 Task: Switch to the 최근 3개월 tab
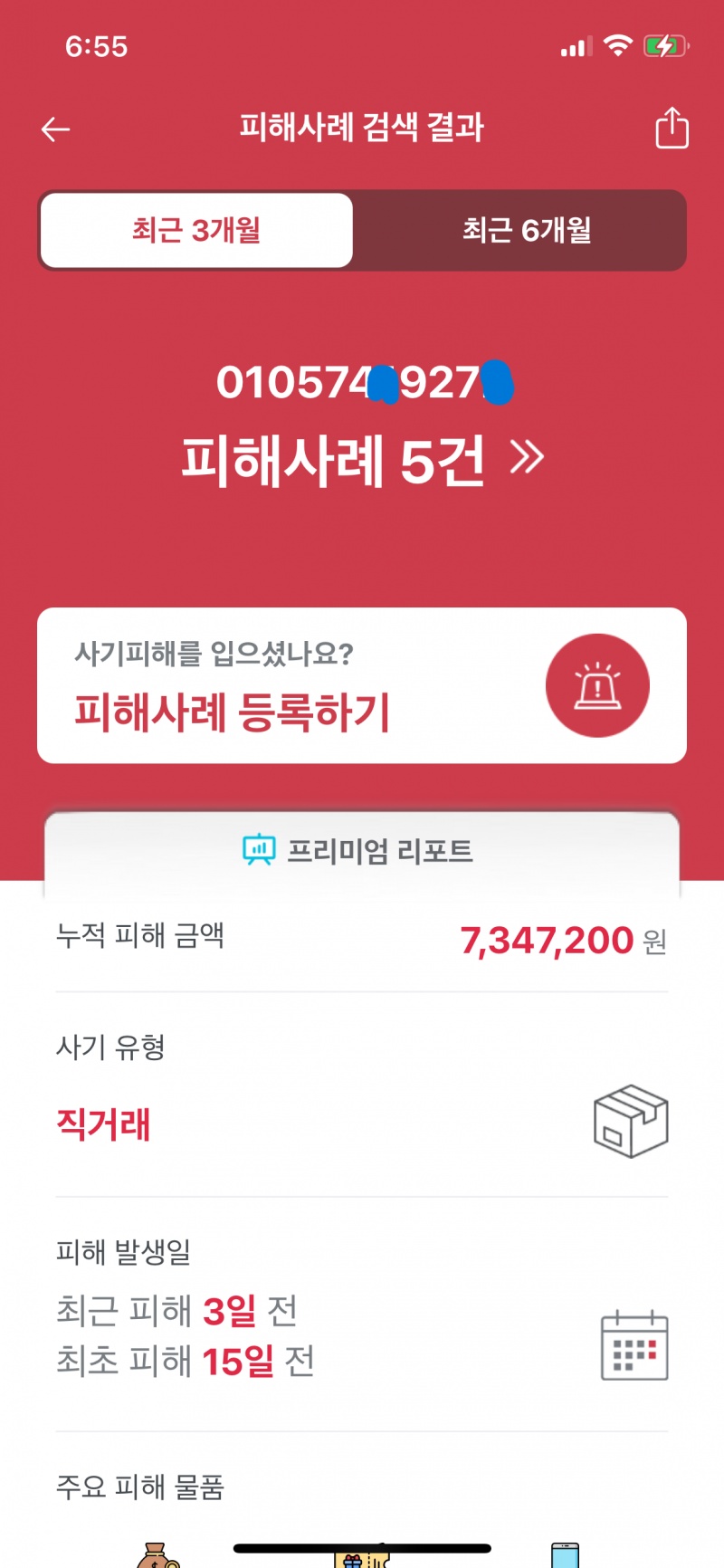coord(196,230)
